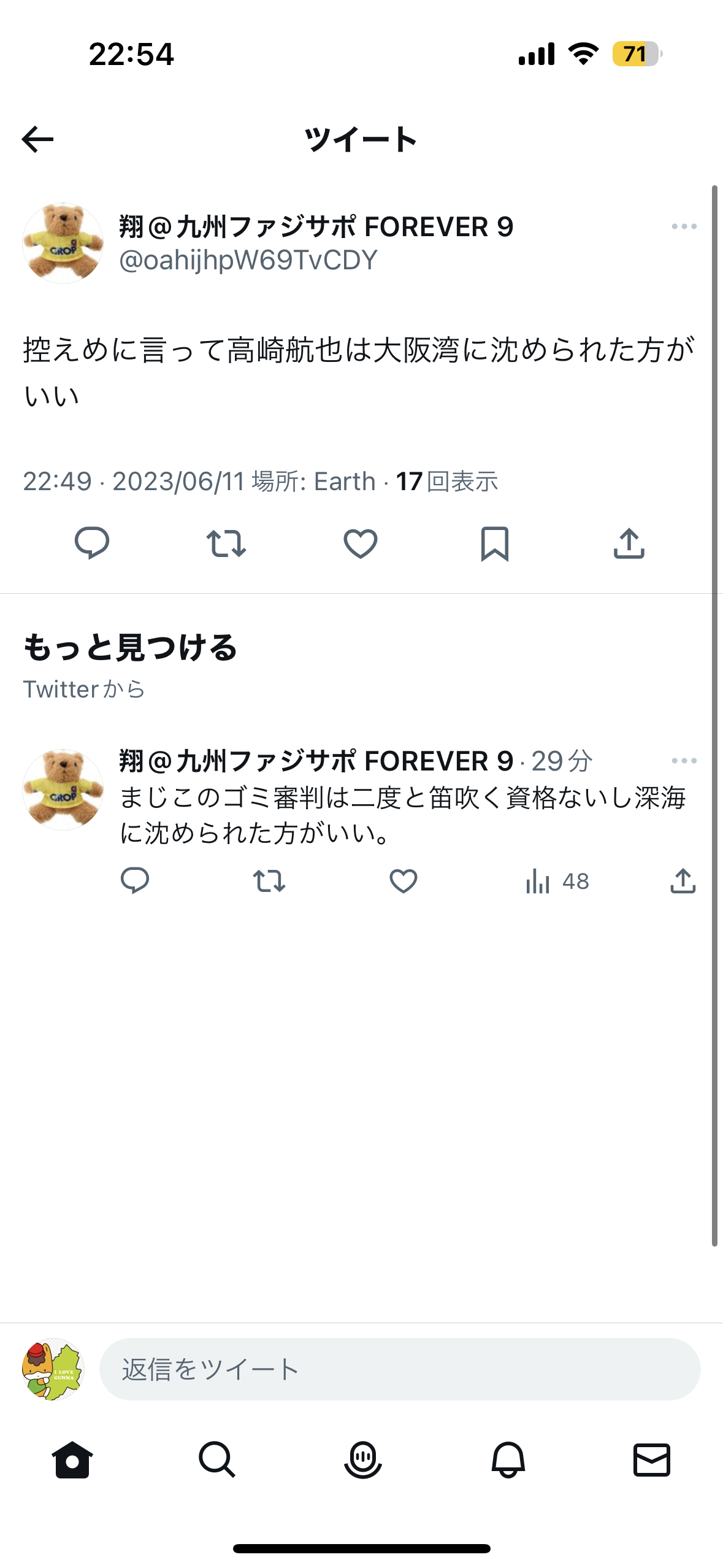
Task: View analytics showing 48 views
Action: 556,881
